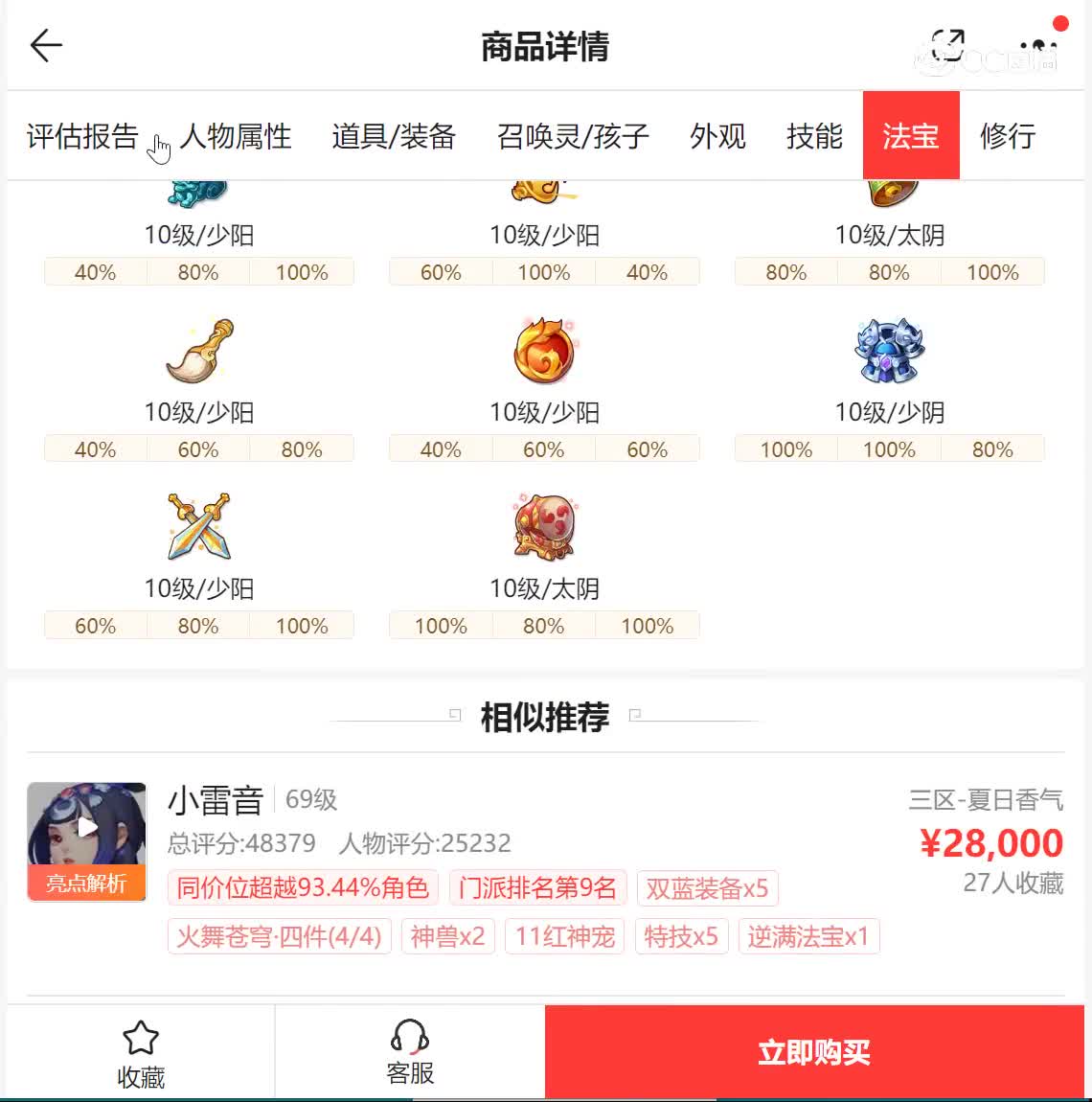
Task: Open the 修行 tab
Action: click(x=1008, y=136)
